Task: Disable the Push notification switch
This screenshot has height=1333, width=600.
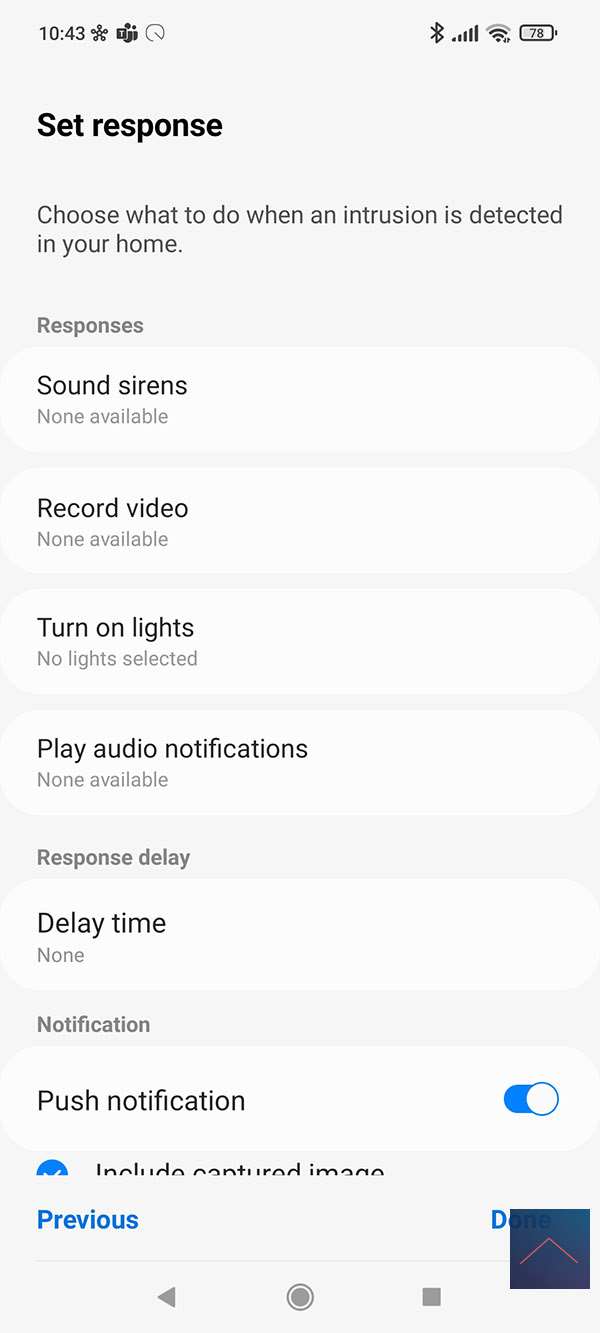Action: click(x=530, y=1100)
